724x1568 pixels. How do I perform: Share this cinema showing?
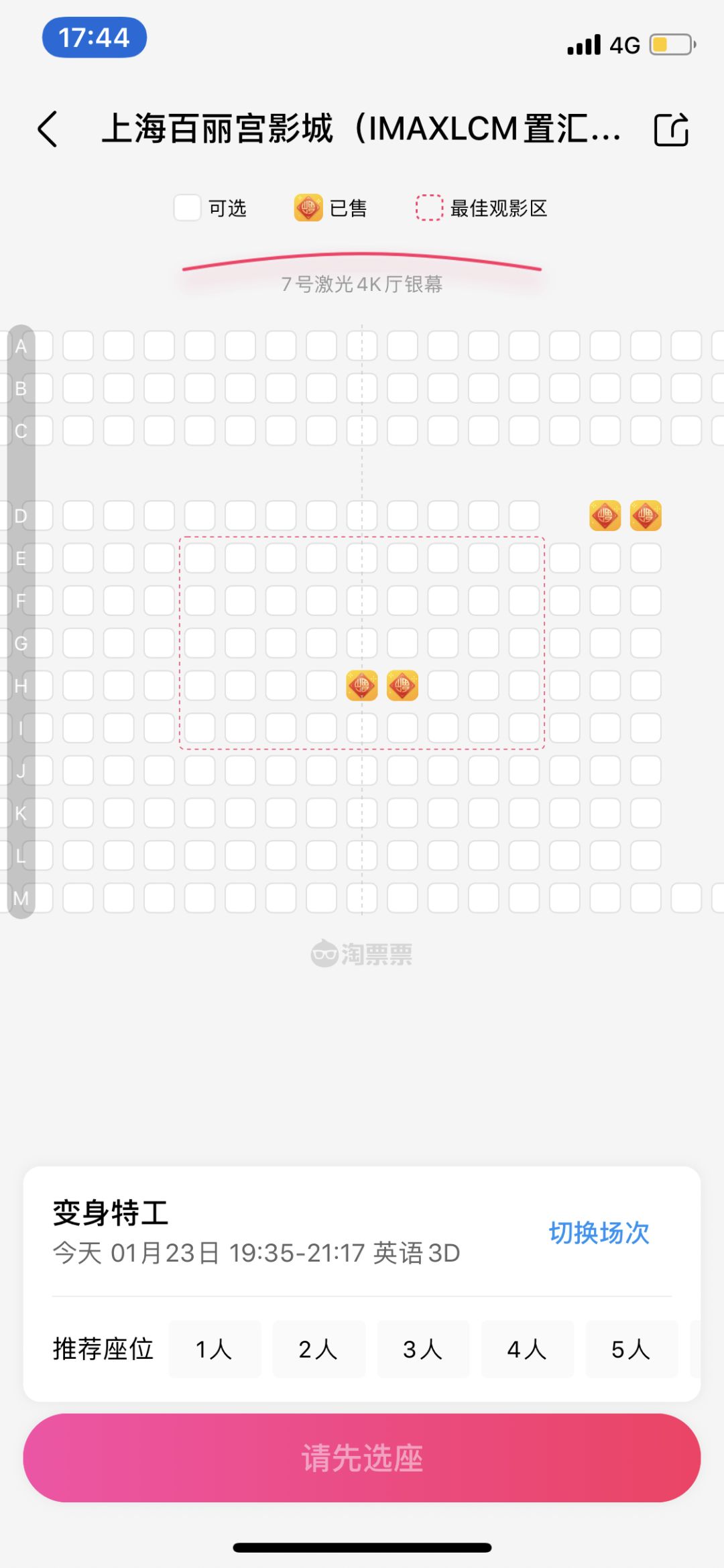(671, 129)
